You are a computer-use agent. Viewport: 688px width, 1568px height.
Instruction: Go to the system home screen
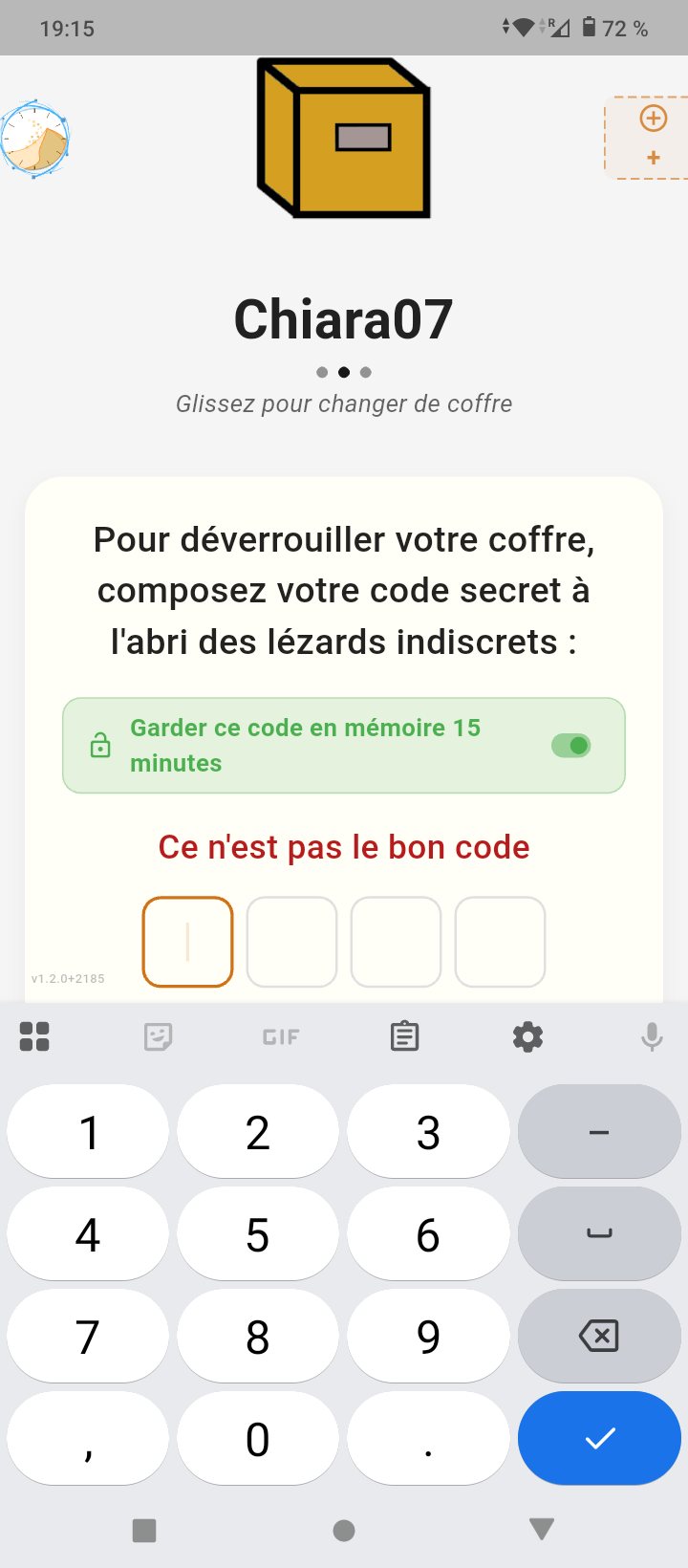[344, 1531]
